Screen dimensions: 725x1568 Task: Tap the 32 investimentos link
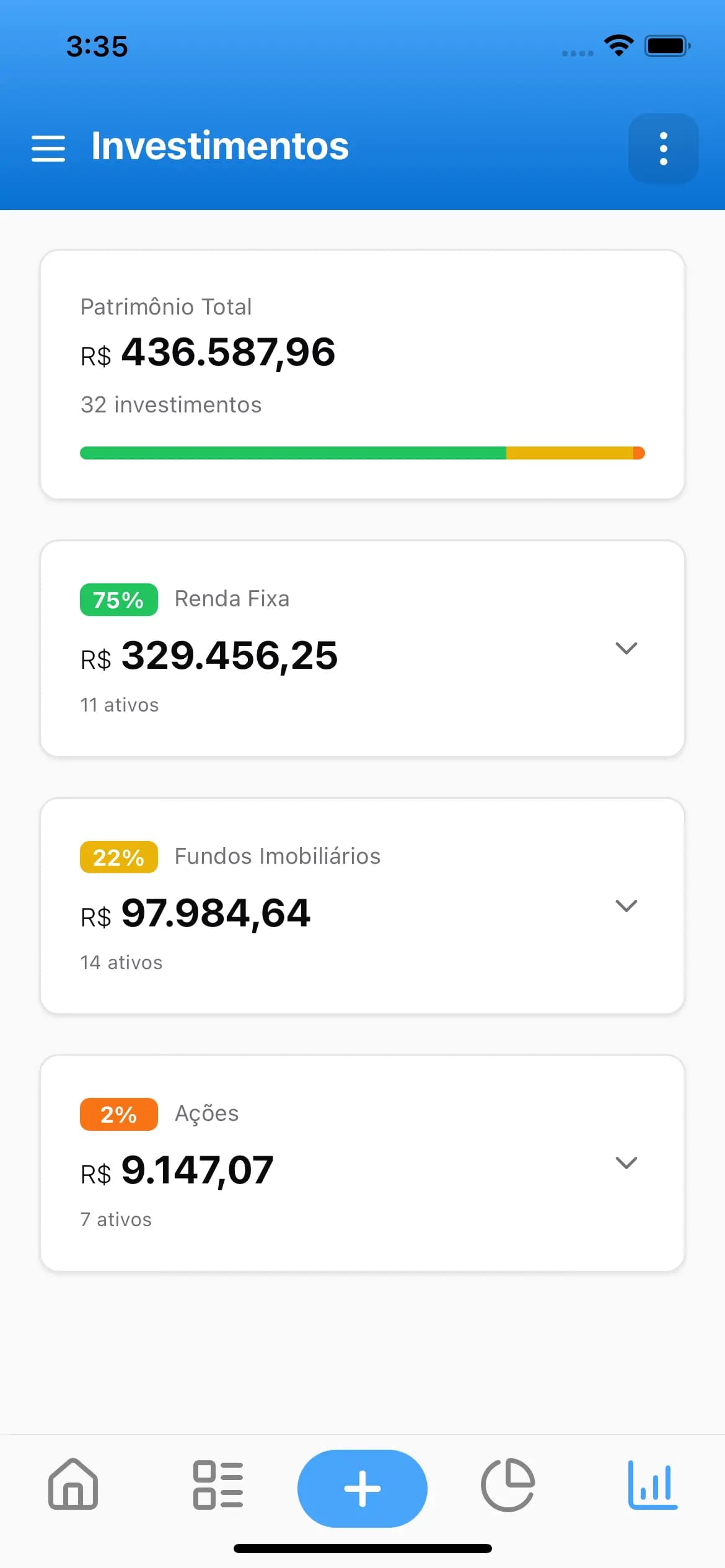click(171, 404)
